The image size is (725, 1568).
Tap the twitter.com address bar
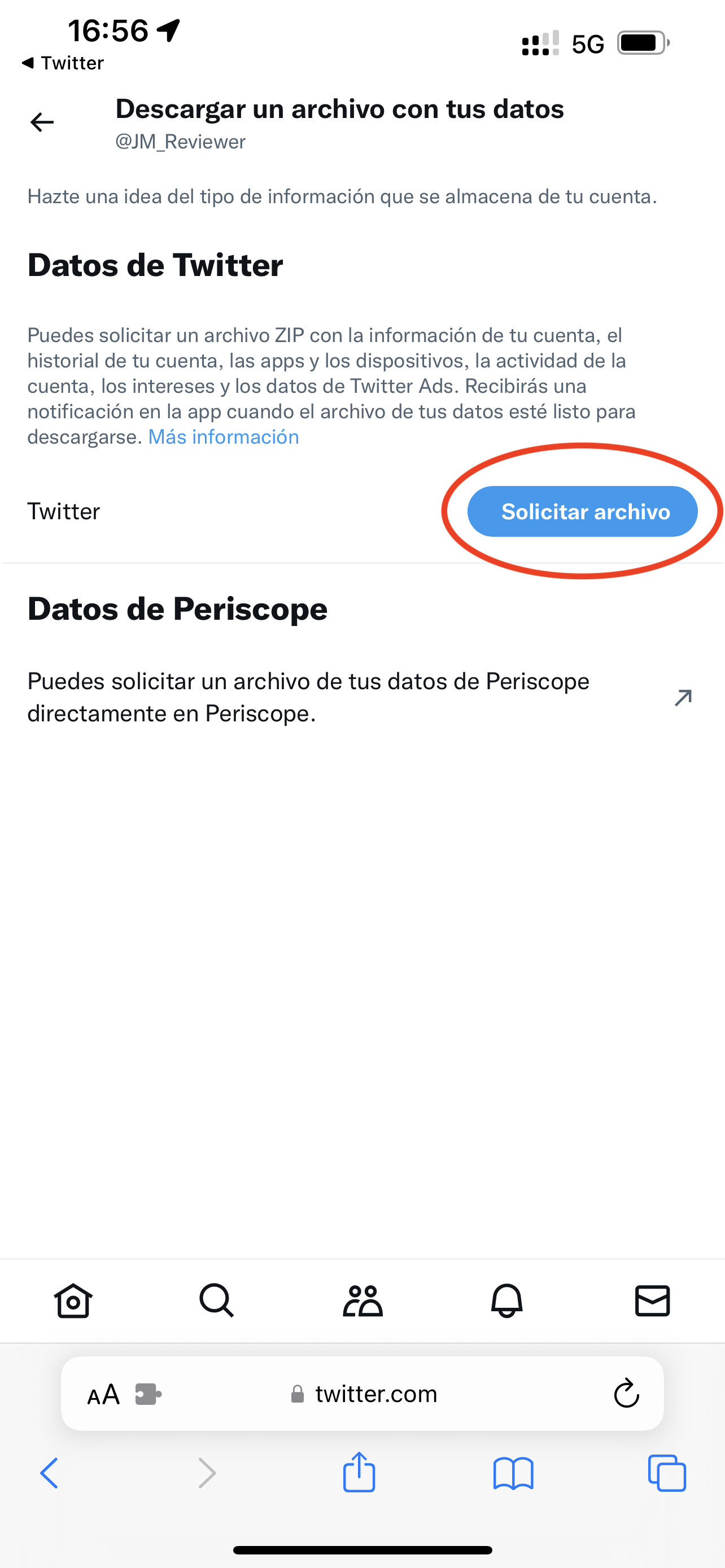coord(376,1394)
